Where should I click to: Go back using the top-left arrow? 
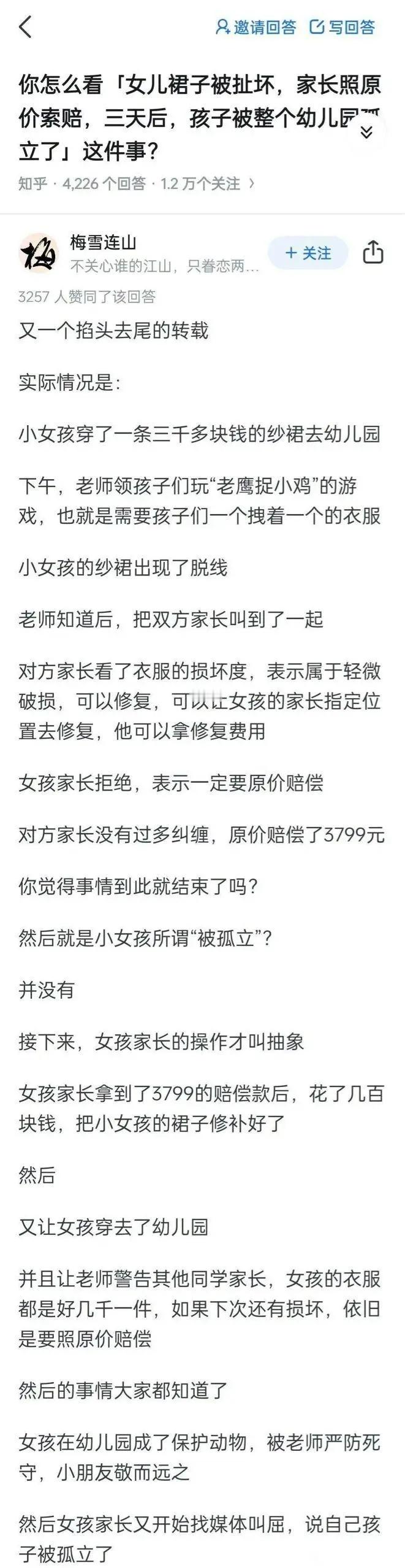(x=26, y=27)
